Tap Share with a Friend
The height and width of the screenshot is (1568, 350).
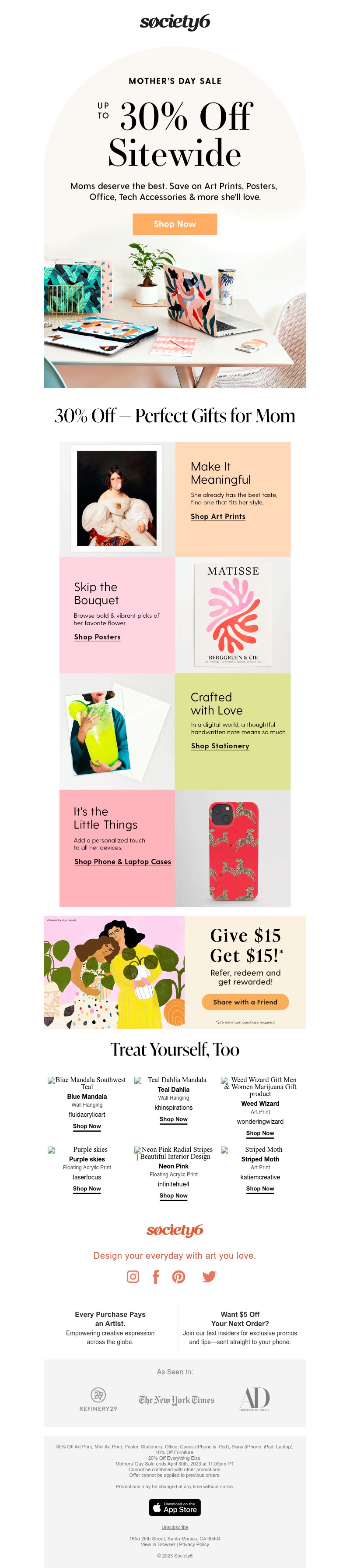tap(245, 1002)
